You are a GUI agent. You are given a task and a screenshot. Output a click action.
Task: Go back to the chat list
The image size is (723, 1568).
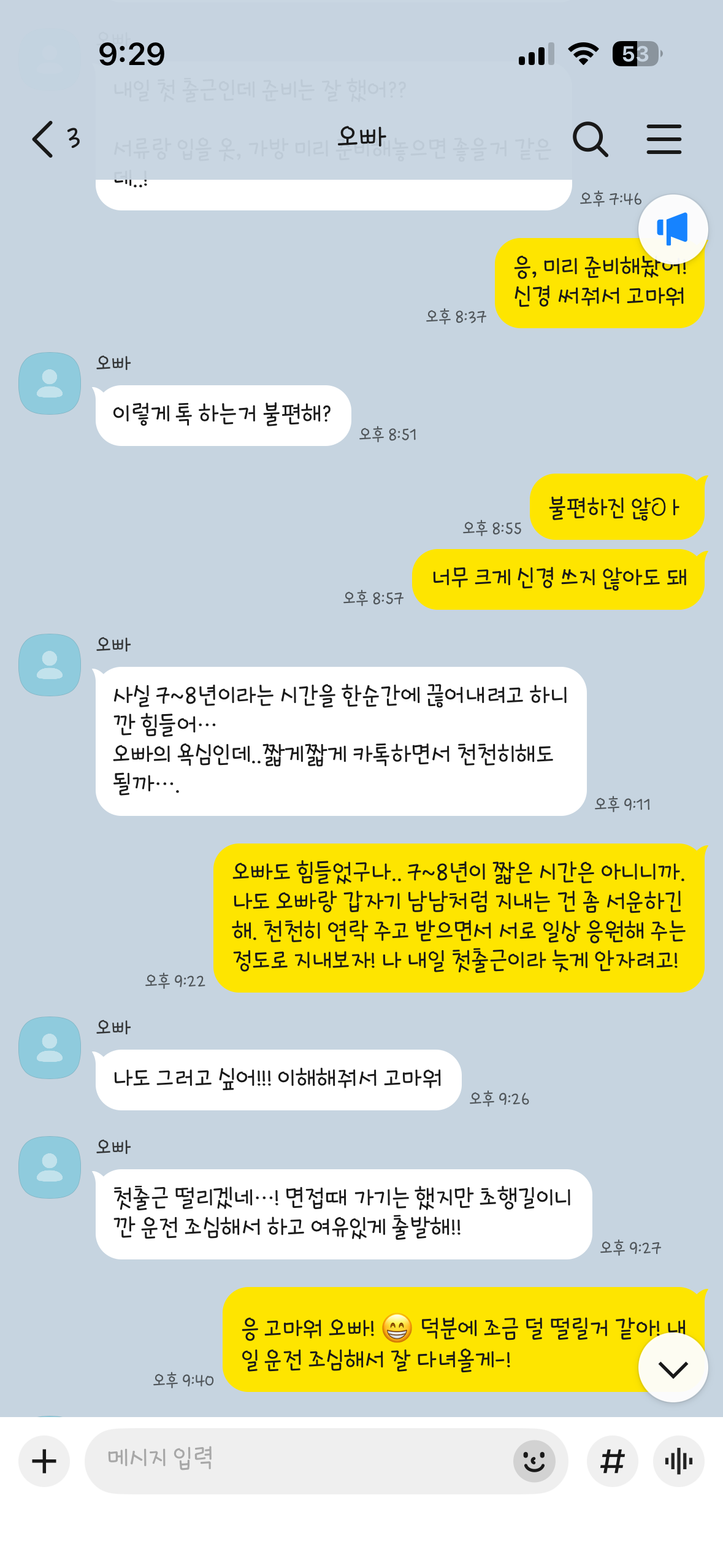44,139
